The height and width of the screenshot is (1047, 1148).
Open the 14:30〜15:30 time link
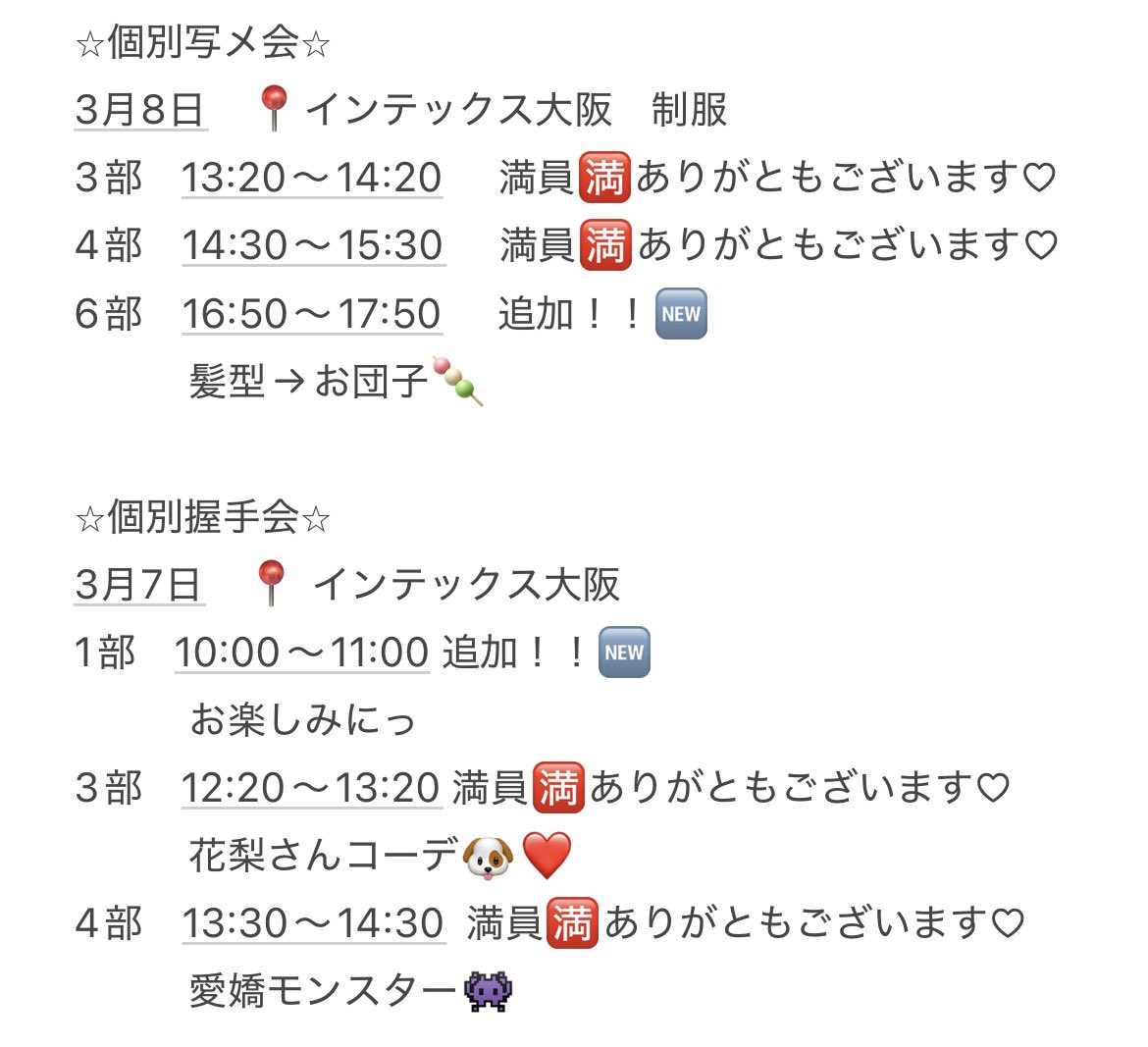point(312,245)
